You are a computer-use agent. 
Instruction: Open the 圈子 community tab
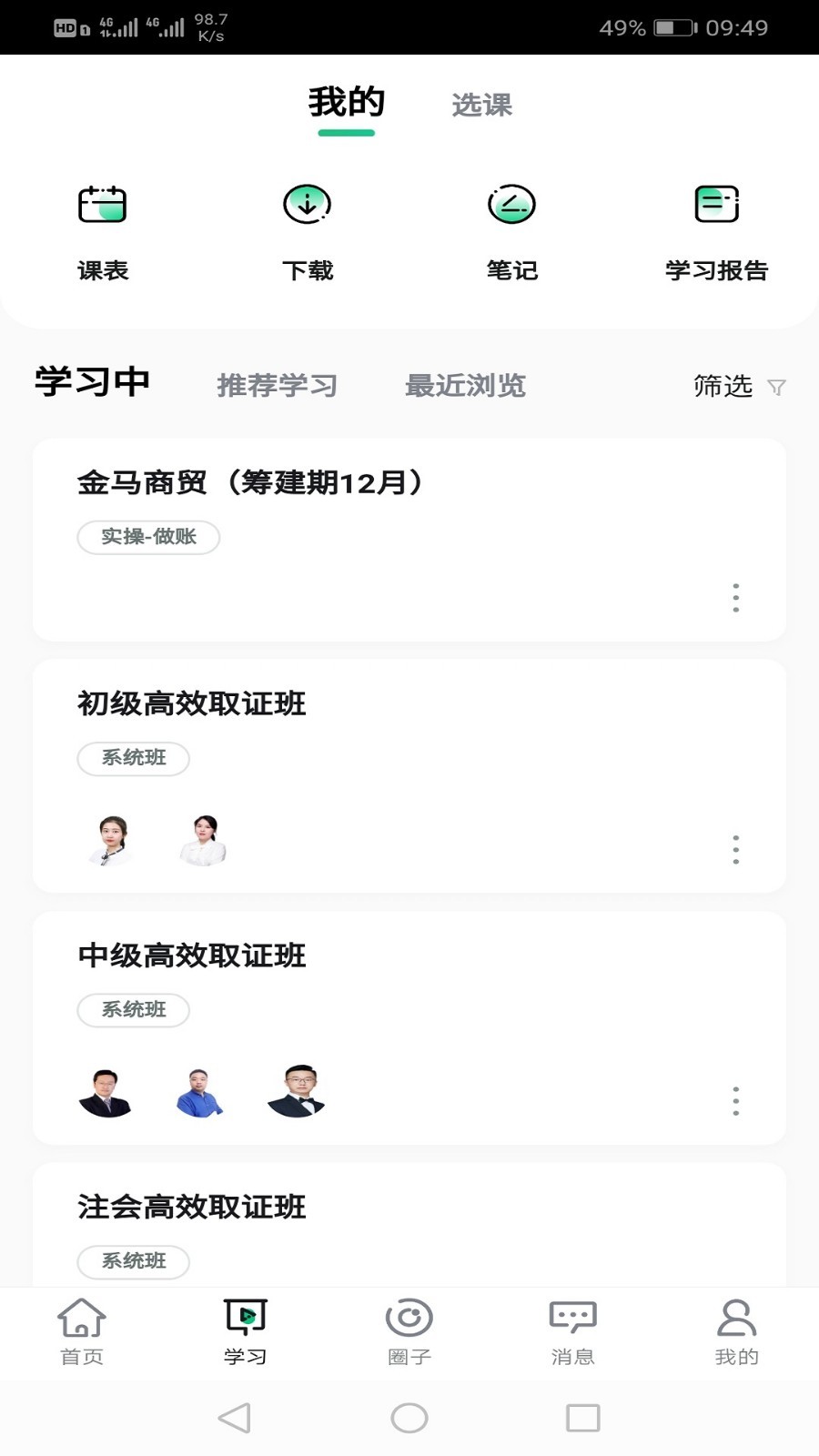[x=409, y=1331]
